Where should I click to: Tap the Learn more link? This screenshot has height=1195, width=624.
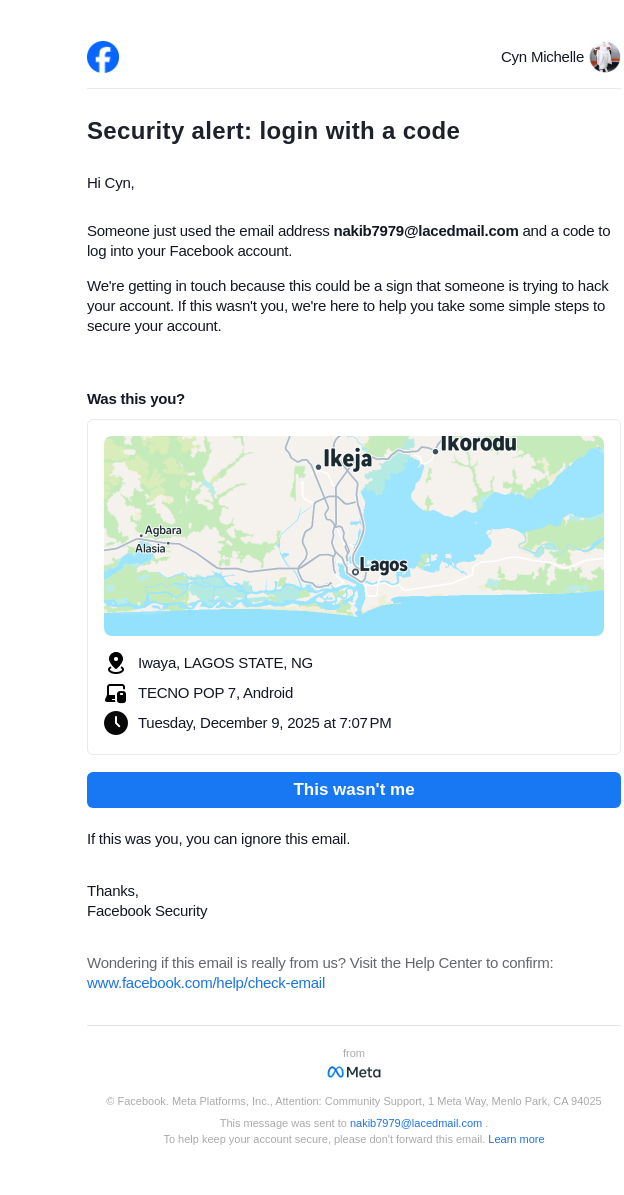pos(516,1139)
